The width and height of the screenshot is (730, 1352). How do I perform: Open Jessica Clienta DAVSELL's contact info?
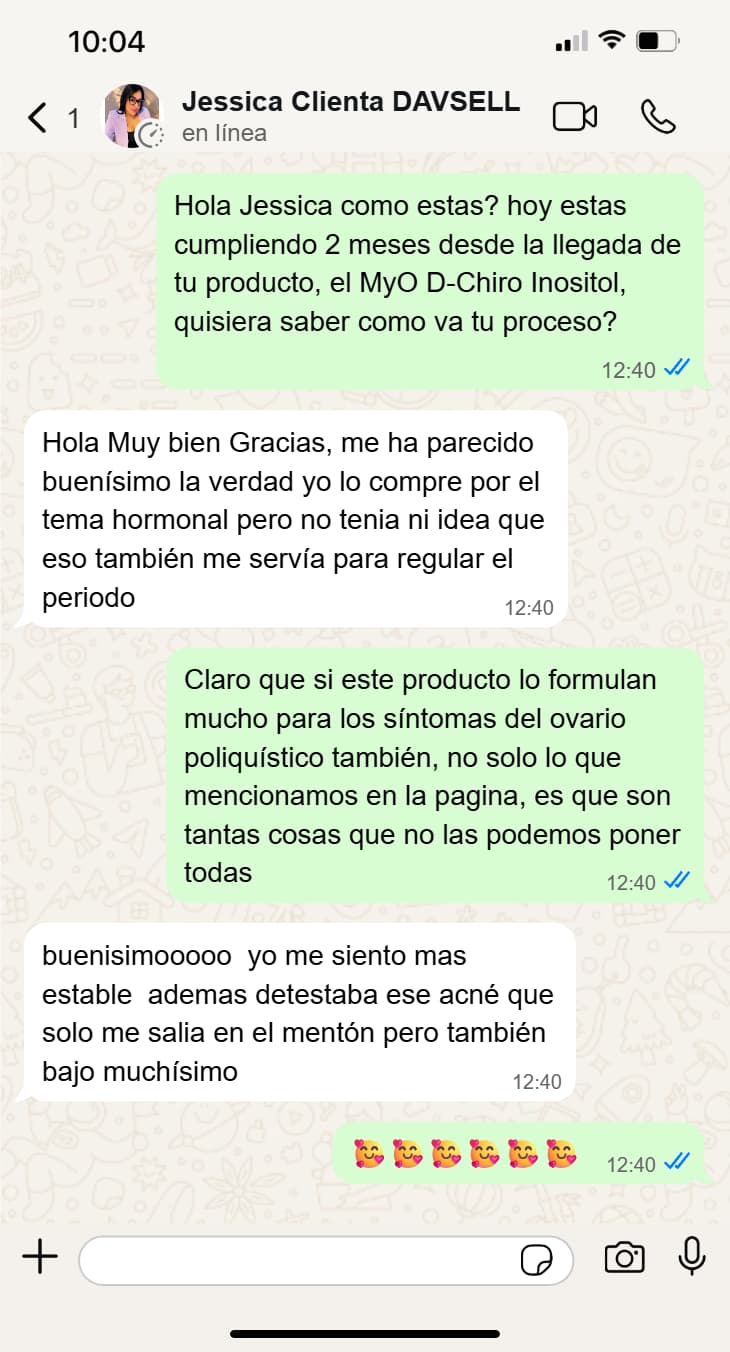pyautogui.click(x=350, y=115)
